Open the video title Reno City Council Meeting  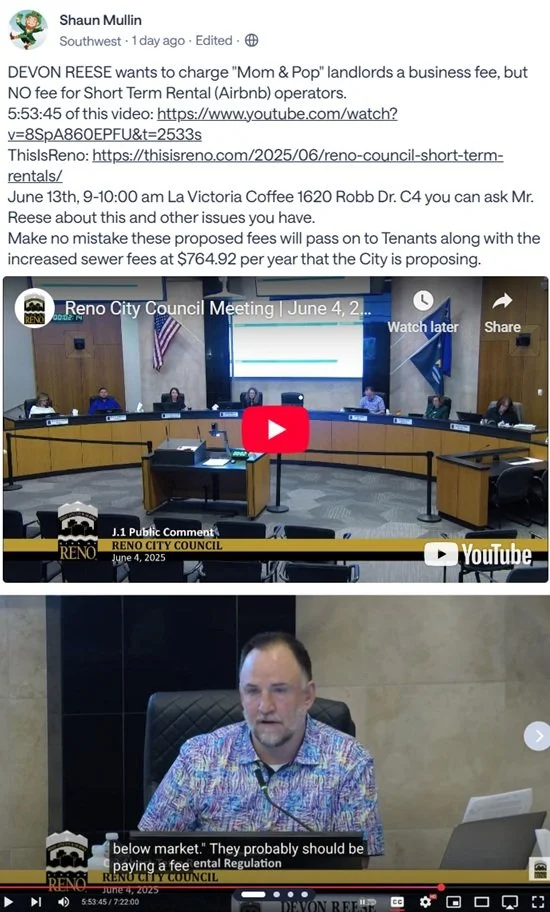click(x=217, y=308)
